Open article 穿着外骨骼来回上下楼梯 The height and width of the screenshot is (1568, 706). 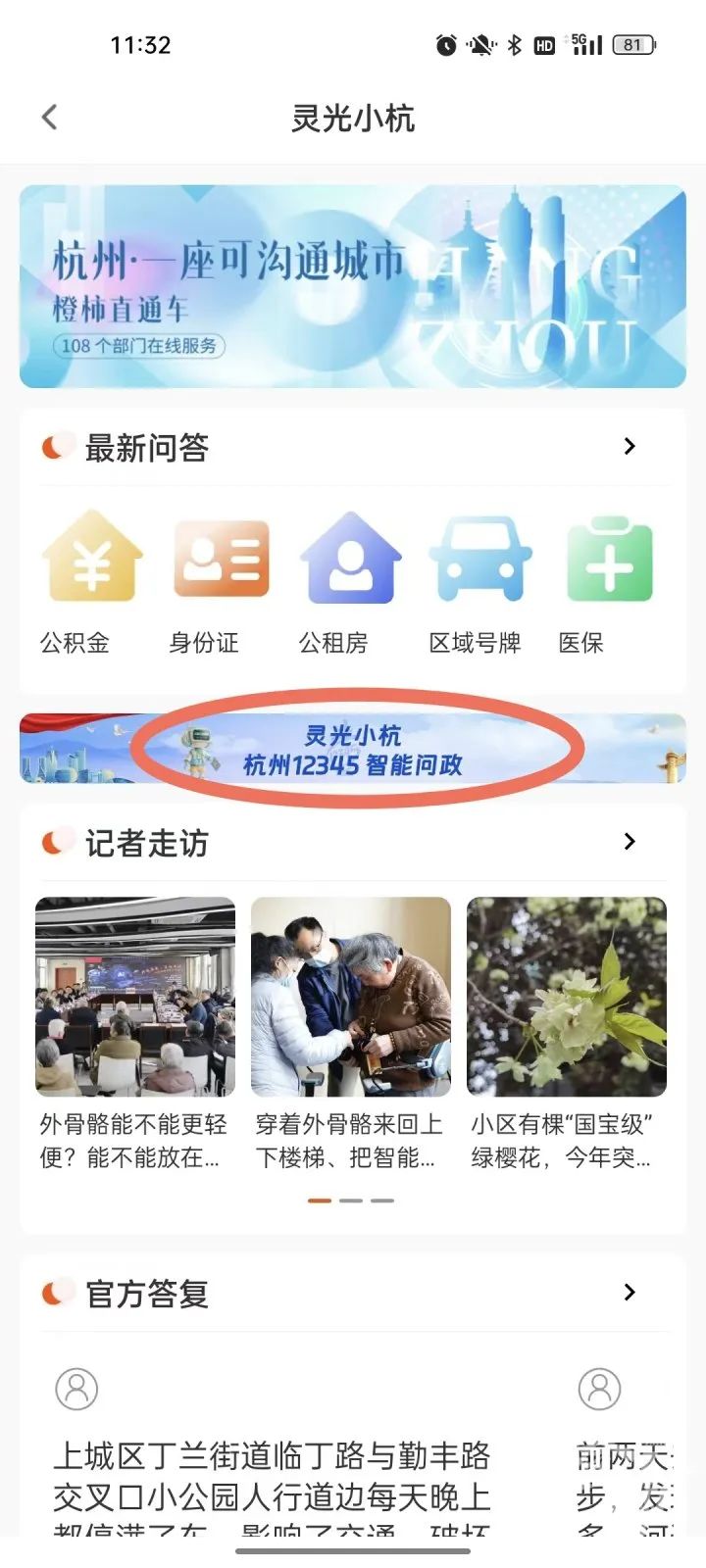click(x=351, y=1034)
